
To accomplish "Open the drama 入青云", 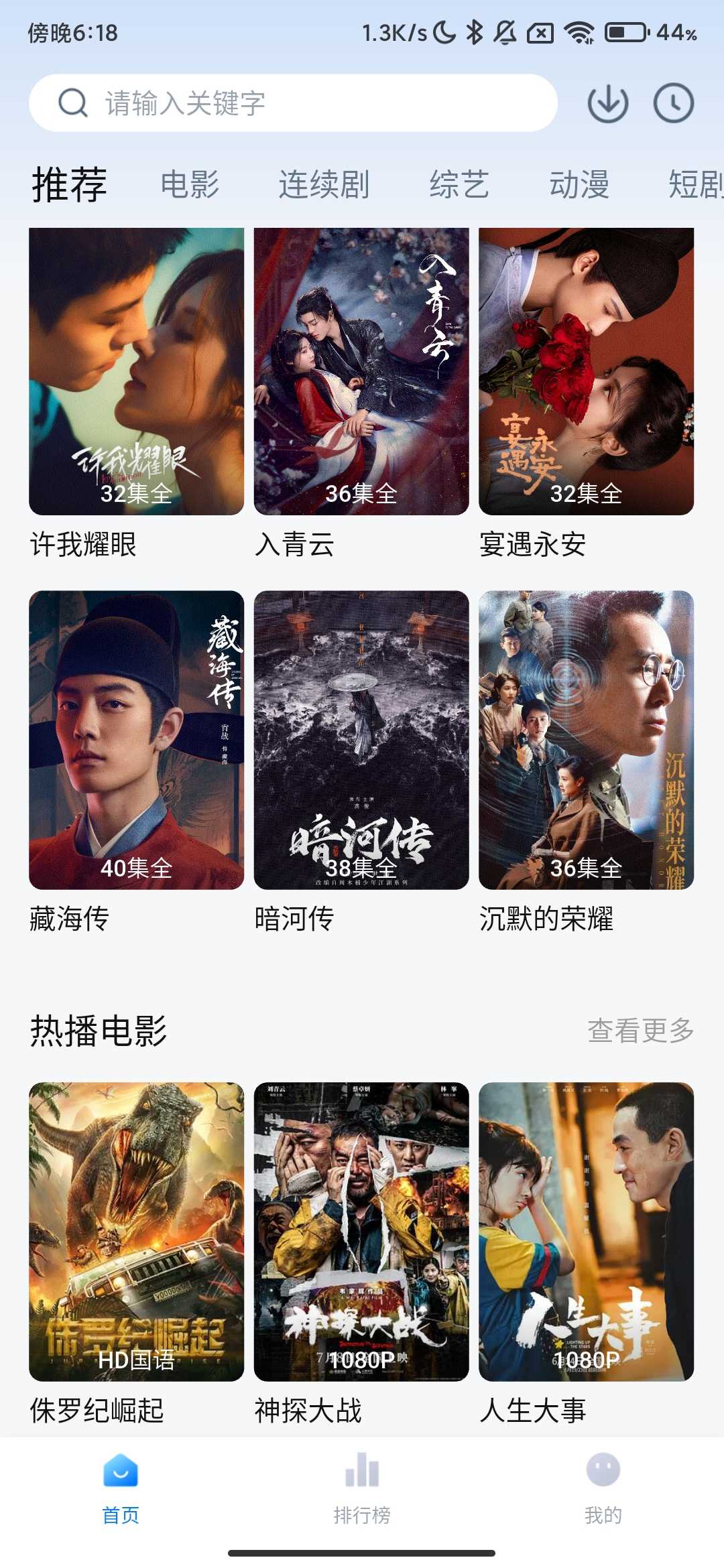I will 361,372.
